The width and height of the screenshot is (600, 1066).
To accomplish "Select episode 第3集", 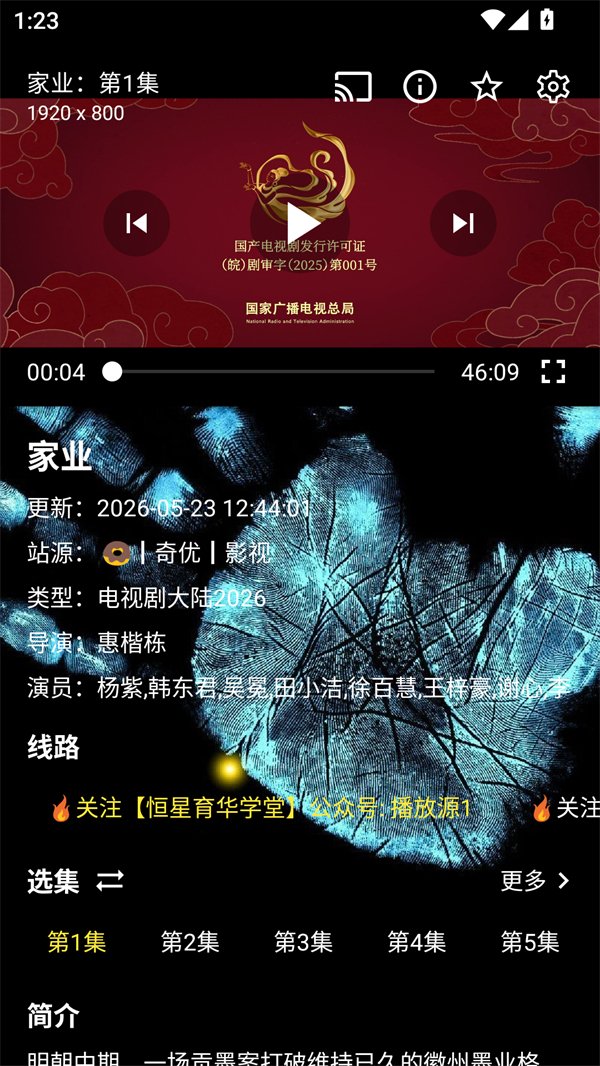I will (x=304, y=942).
